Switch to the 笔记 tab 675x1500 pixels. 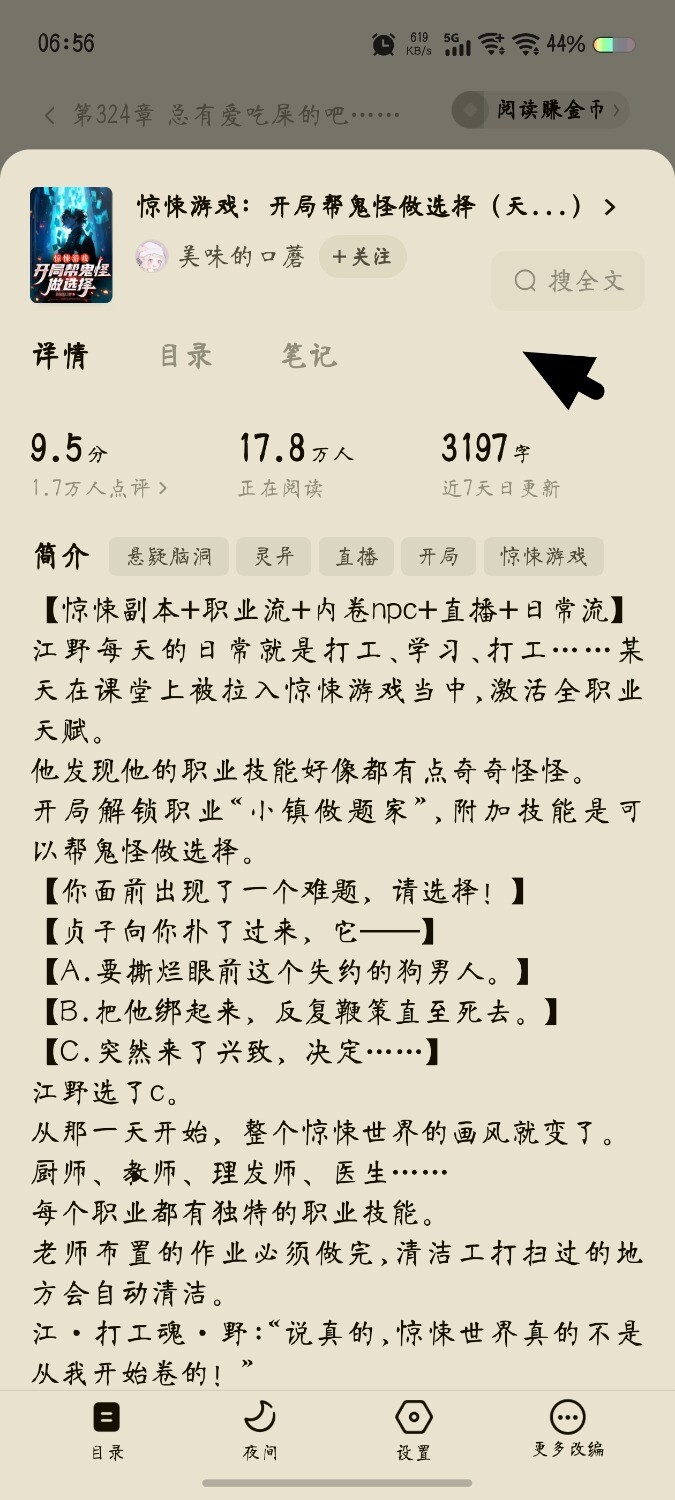tap(308, 355)
